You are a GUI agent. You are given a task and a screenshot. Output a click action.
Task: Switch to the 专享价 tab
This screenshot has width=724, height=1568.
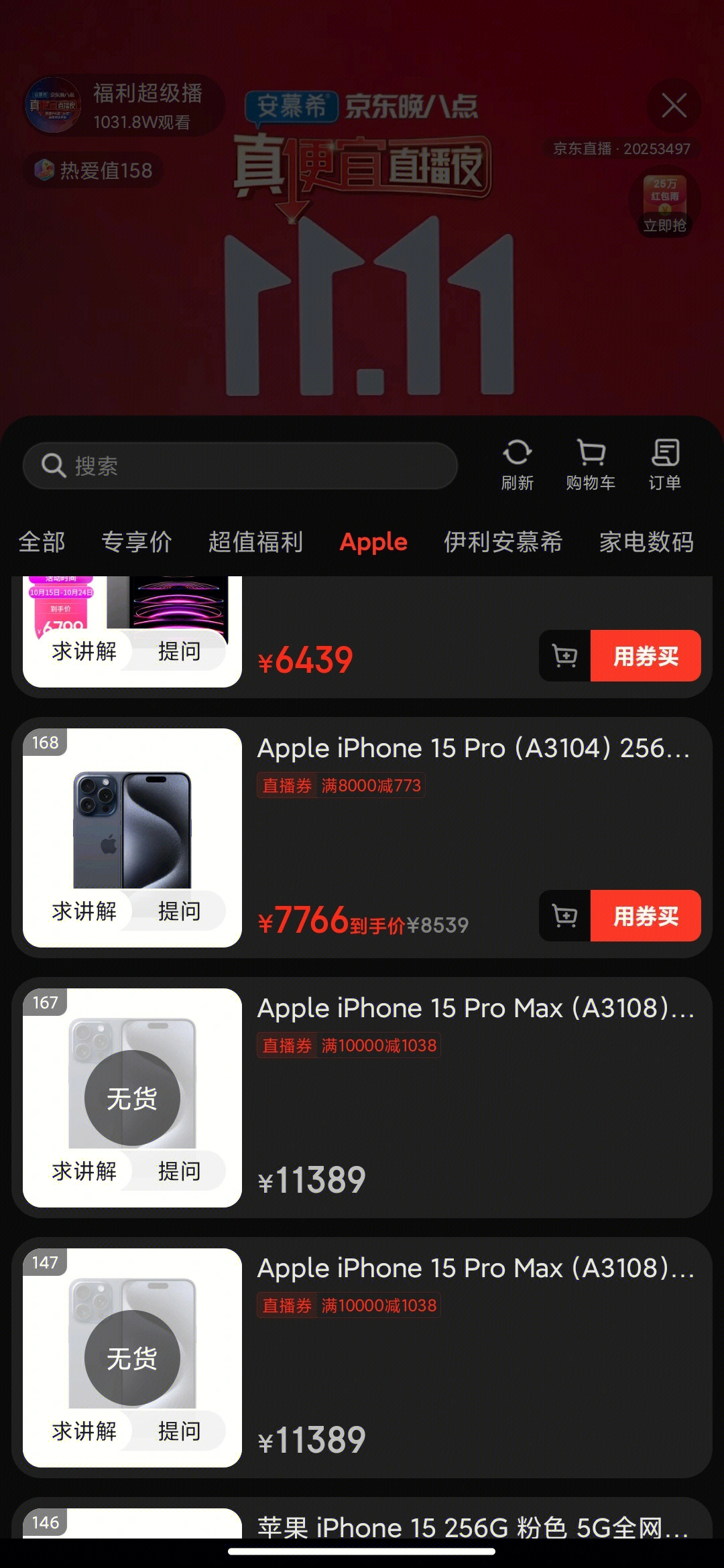(137, 541)
